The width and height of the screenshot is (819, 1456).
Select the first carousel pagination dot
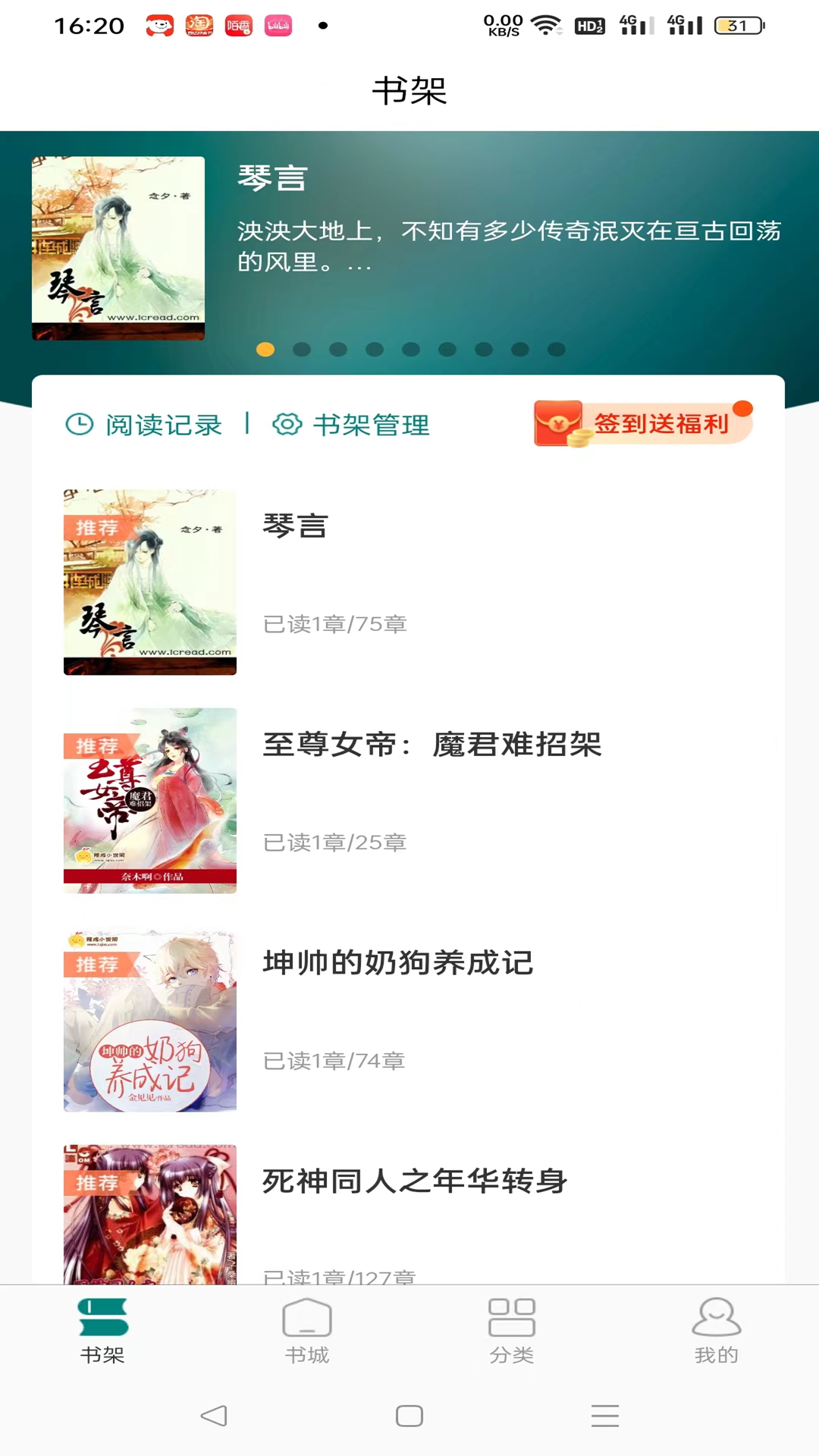pyautogui.click(x=265, y=350)
